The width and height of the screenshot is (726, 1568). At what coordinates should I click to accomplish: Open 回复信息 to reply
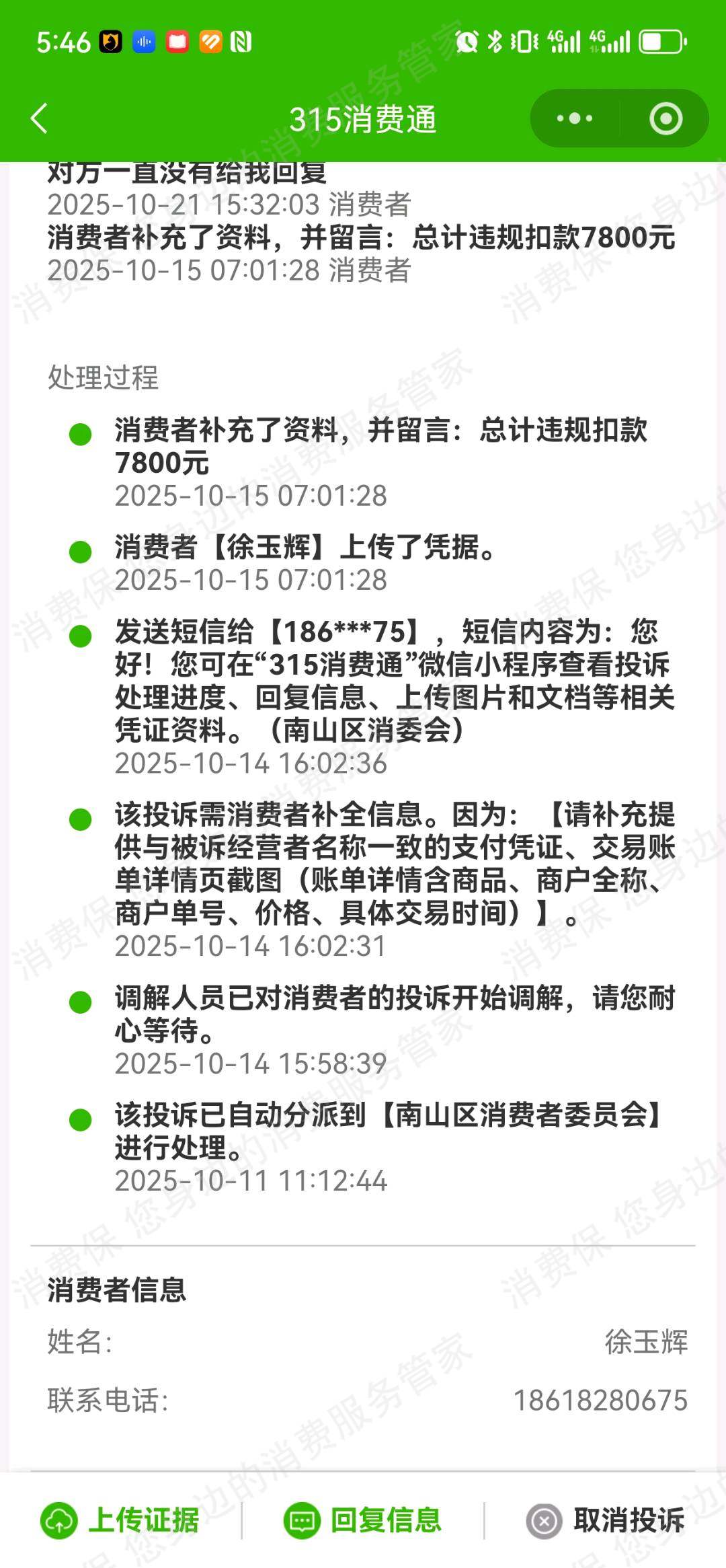point(363,1520)
